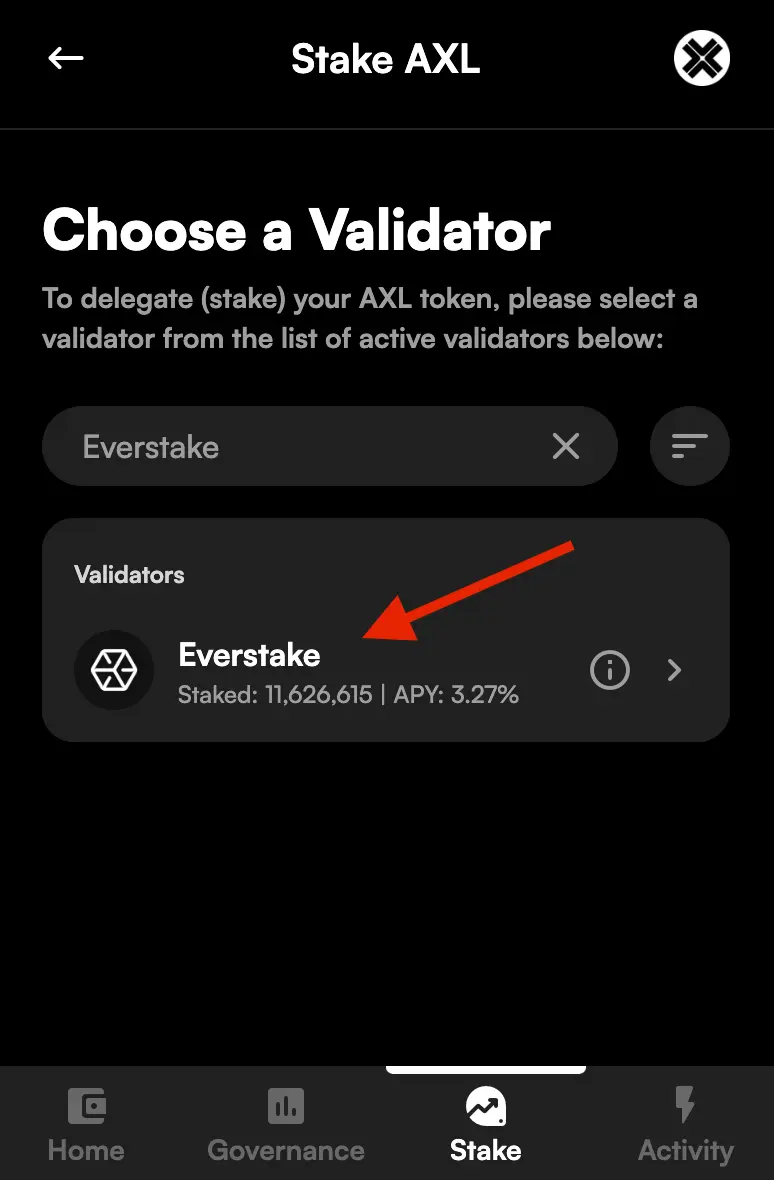Viewport: 774px width, 1180px height.
Task: Select the Stake tab label
Action: pos(485,1150)
